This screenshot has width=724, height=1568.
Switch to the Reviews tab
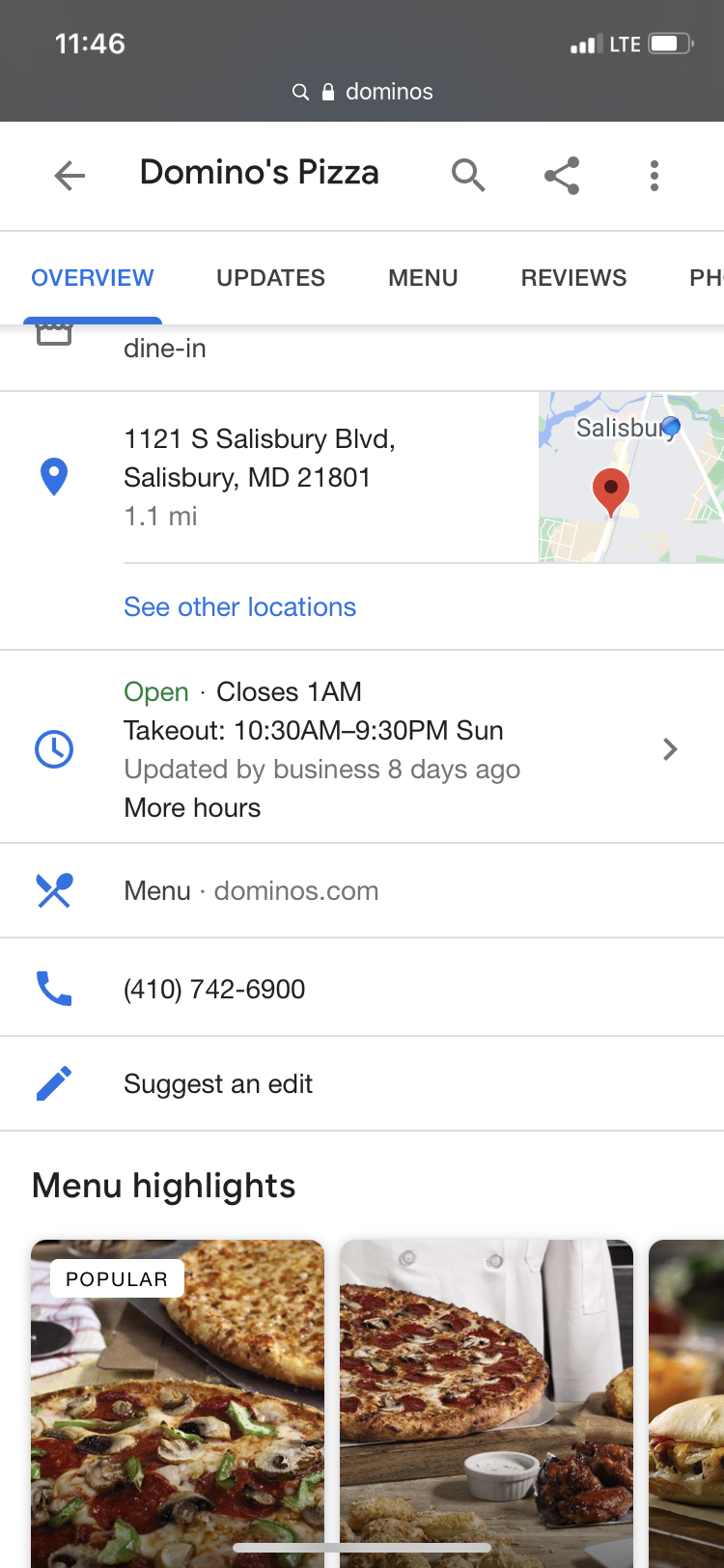[573, 278]
